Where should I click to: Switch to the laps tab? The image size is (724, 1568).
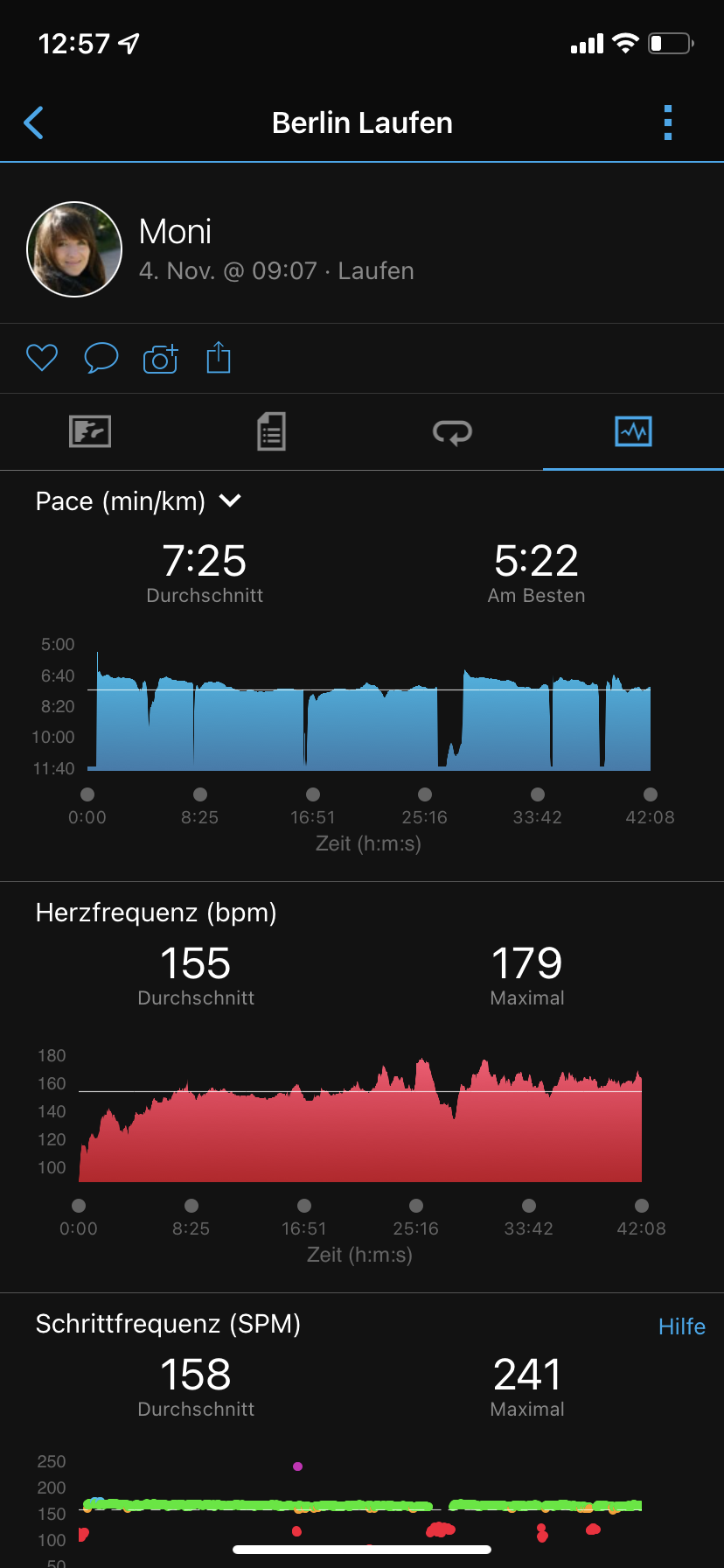(x=452, y=431)
